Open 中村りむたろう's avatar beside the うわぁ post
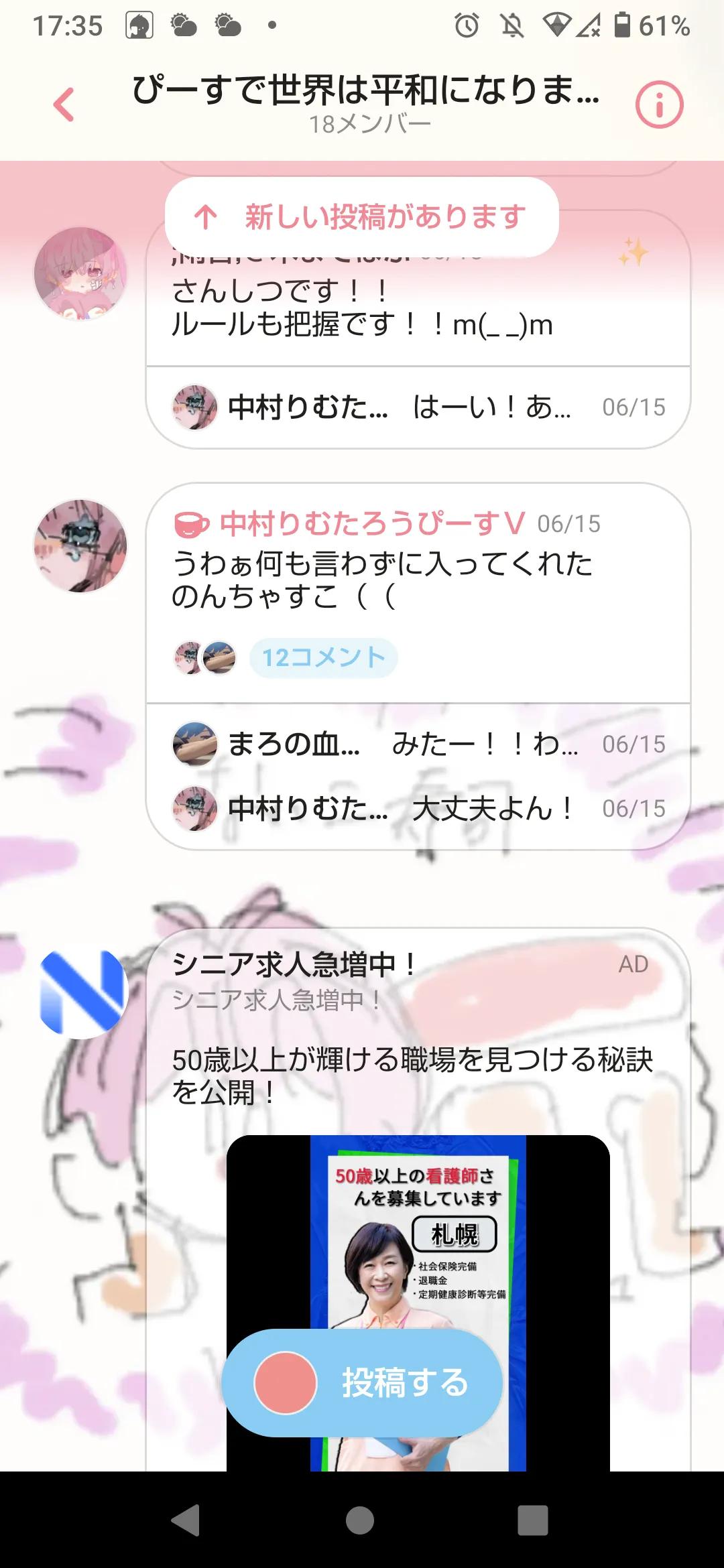 pos(80,545)
